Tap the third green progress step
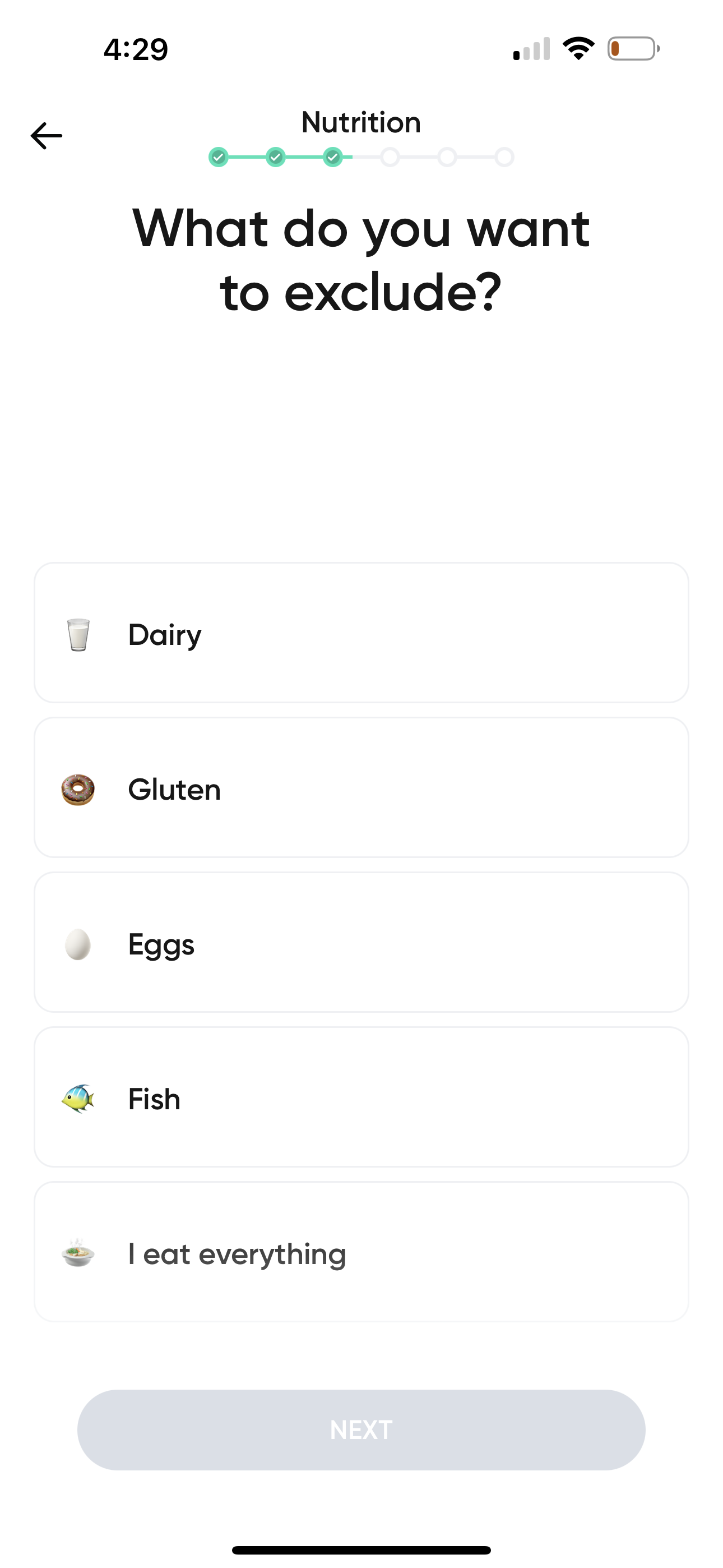This screenshot has height=1568, width=723. (x=333, y=157)
